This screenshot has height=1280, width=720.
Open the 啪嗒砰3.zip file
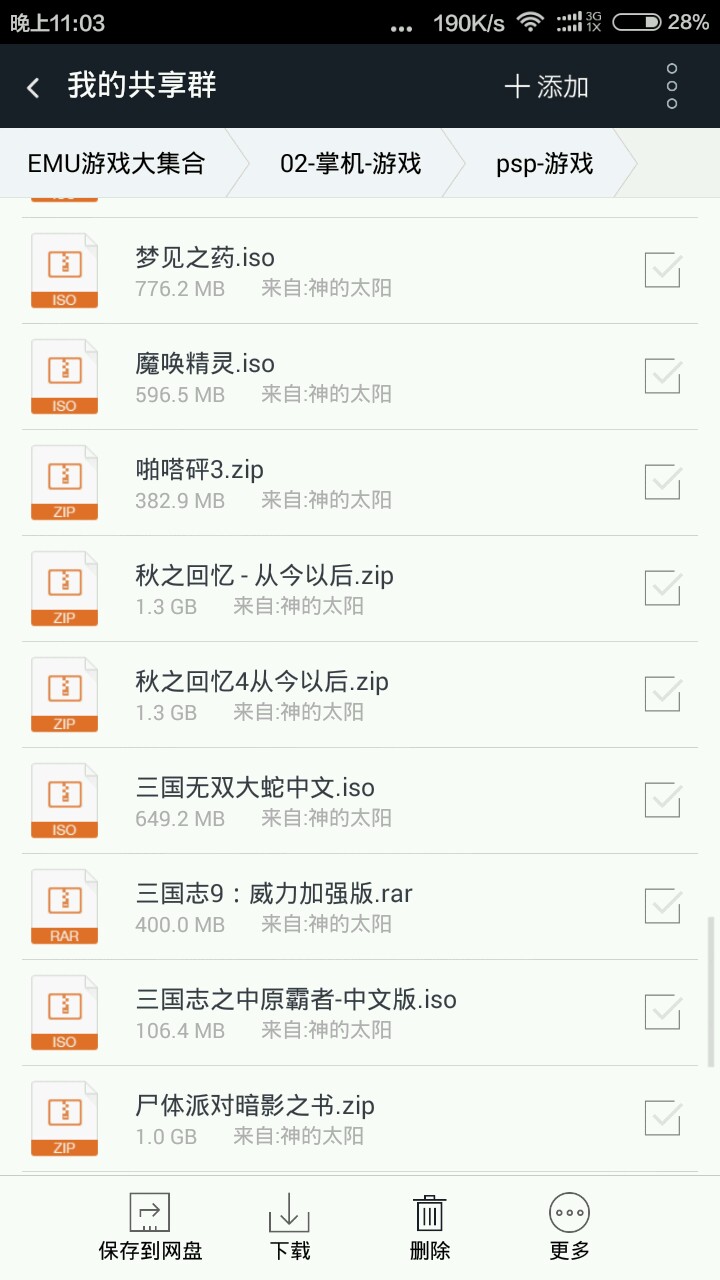360,483
